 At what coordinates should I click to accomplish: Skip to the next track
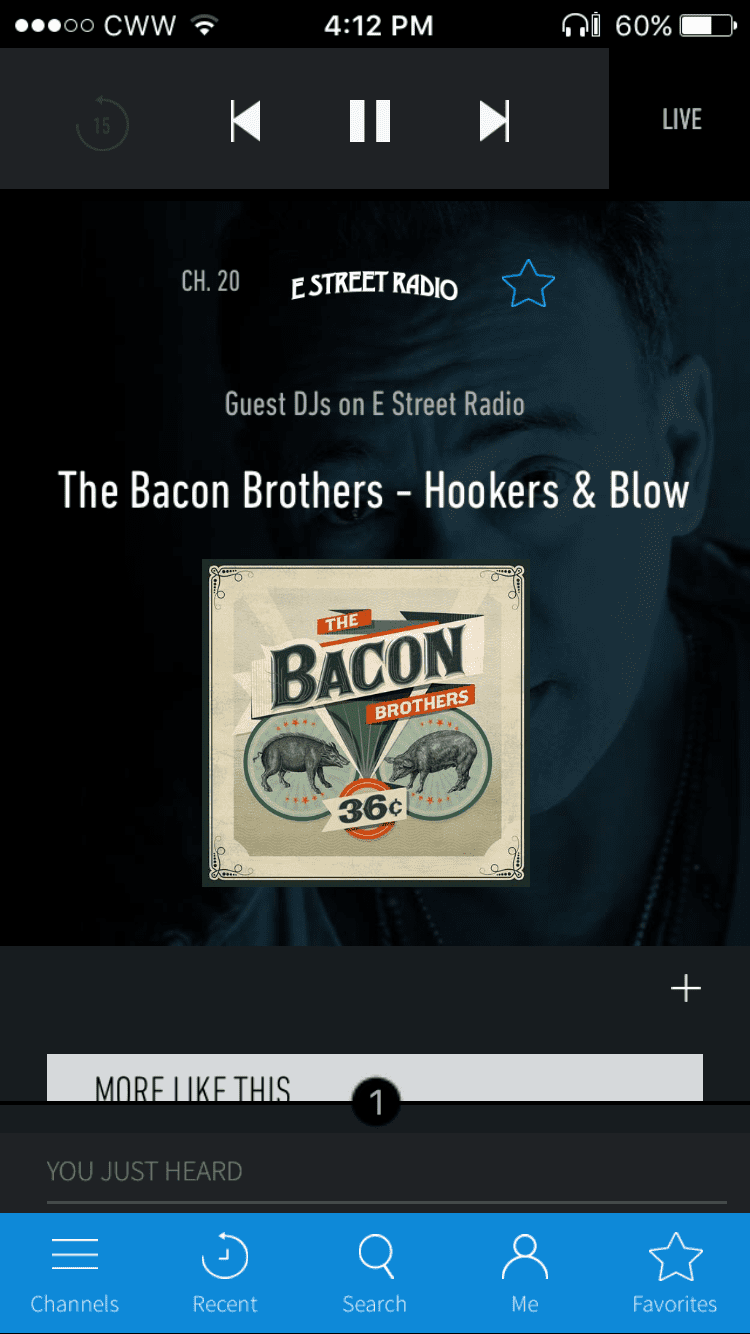coord(495,121)
